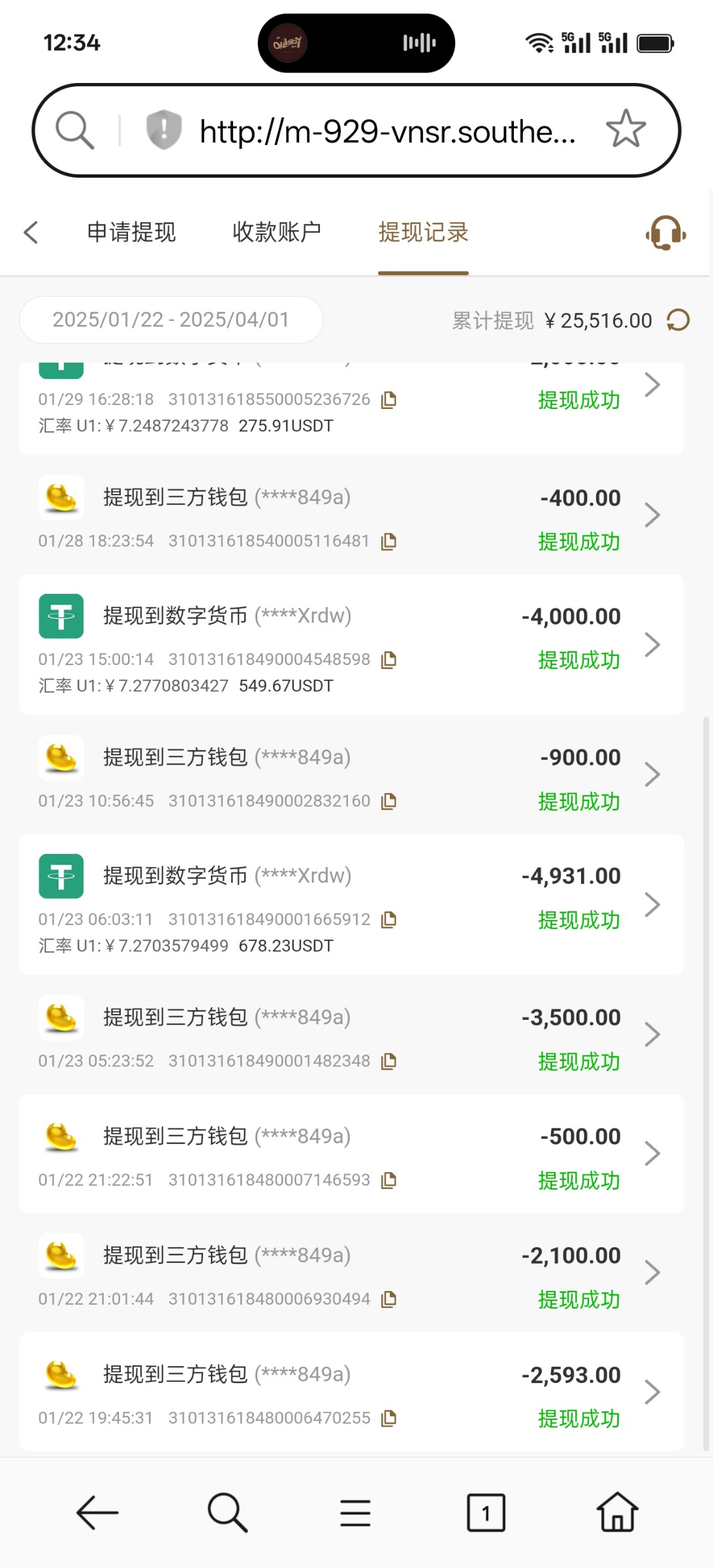Open the -4,000.00 digital currency withdrawal
Screen dimensions: 713x1568
(351, 645)
